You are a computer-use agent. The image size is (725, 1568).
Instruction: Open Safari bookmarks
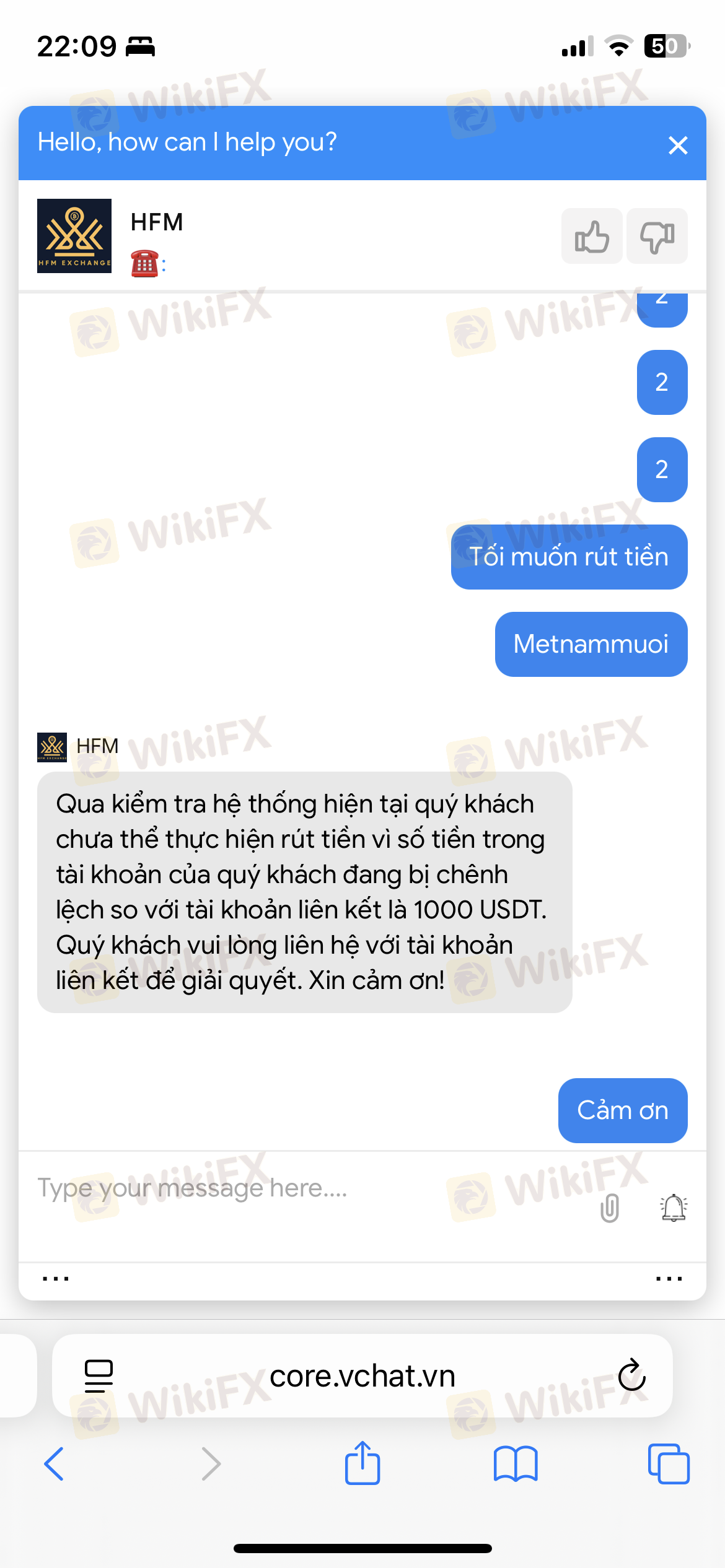point(516,1464)
